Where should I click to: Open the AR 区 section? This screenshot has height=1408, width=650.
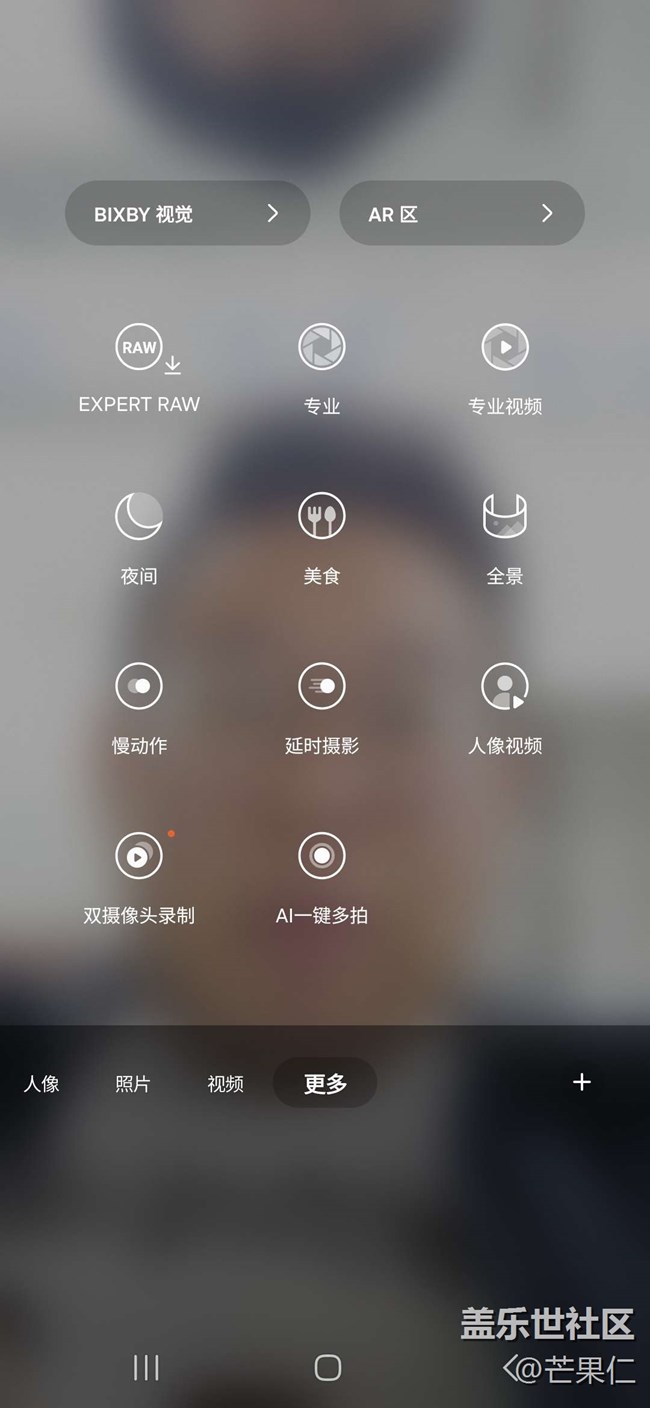[x=461, y=213]
